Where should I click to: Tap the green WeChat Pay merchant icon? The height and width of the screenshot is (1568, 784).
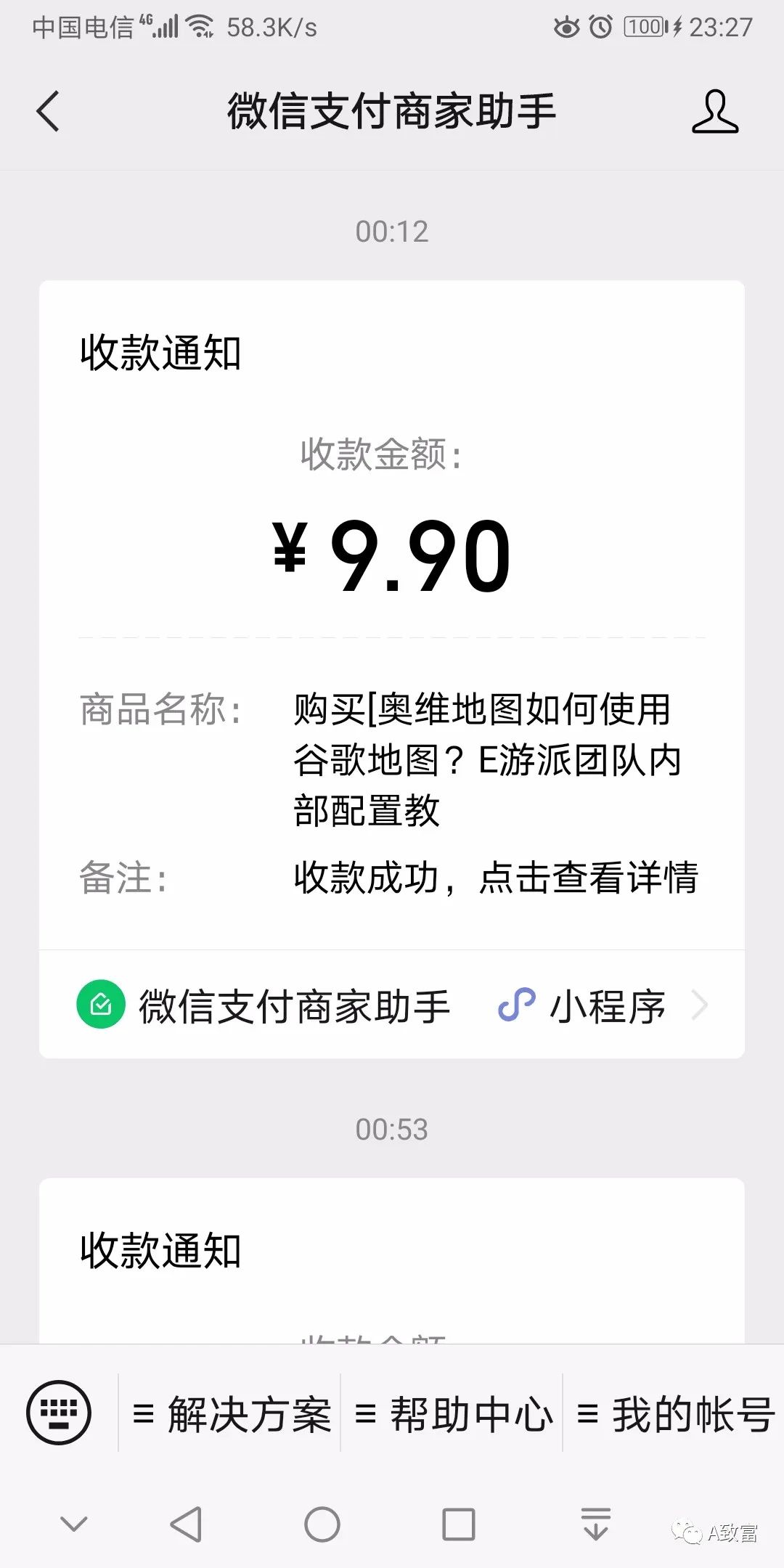99,1005
